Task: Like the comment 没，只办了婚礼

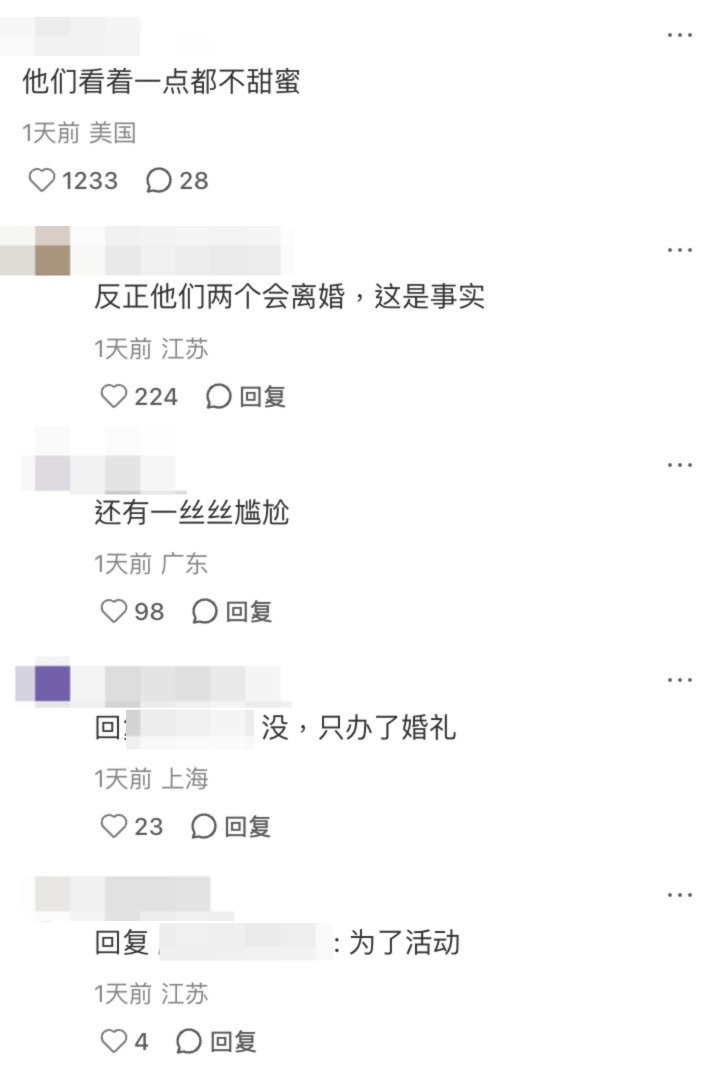Action: pos(115,827)
